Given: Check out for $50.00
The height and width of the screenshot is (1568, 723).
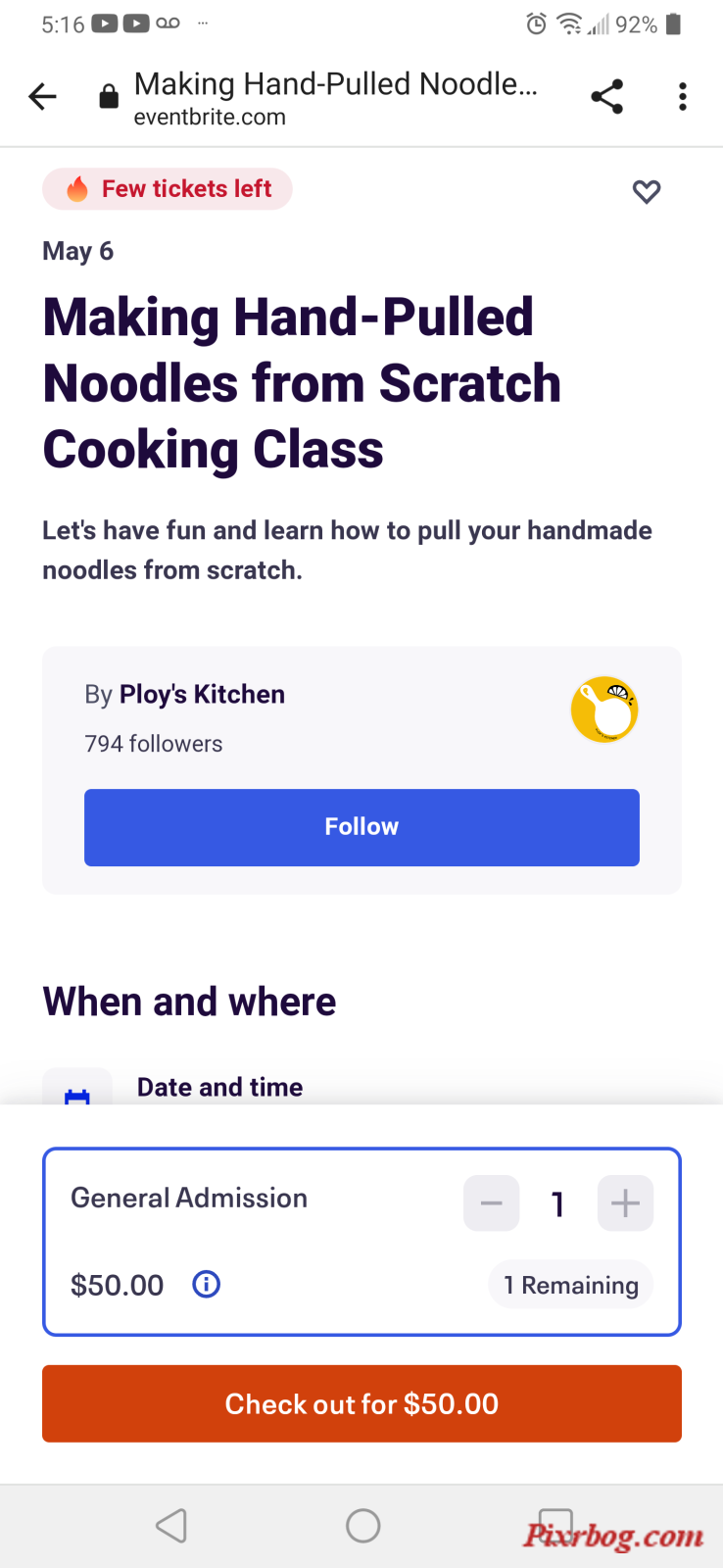Looking at the screenshot, I should click(361, 1403).
